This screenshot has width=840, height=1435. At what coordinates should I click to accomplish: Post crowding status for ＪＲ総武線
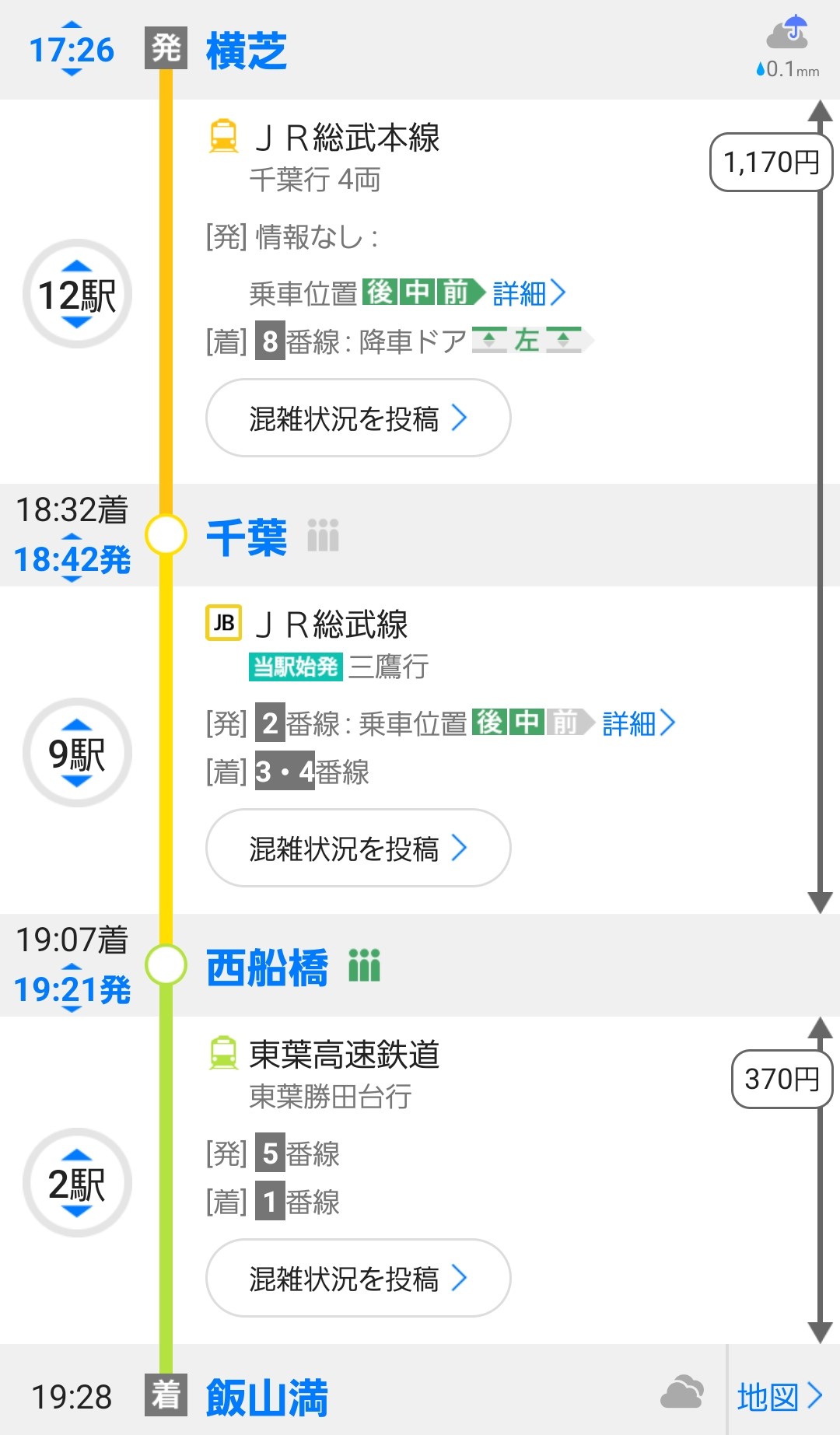click(x=358, y=849)
